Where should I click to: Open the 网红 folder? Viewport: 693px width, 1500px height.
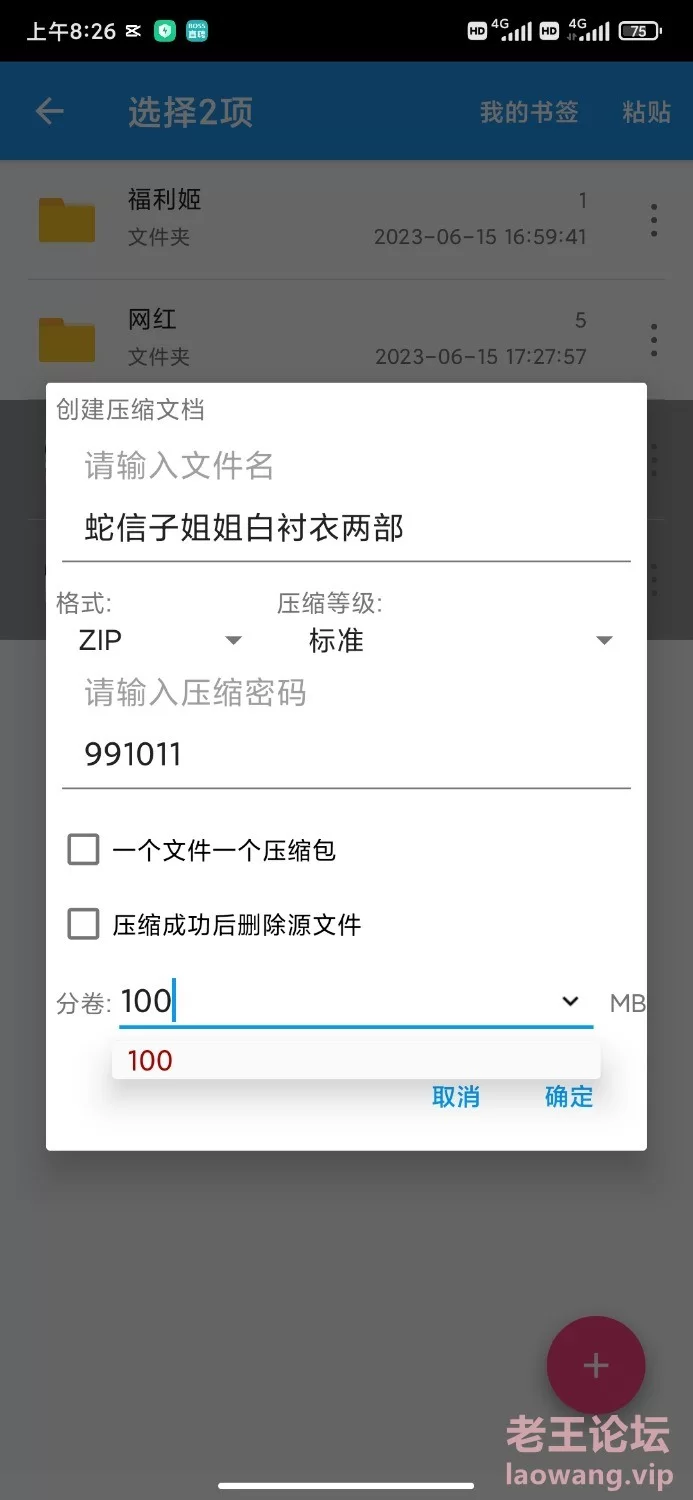point(300,338)
